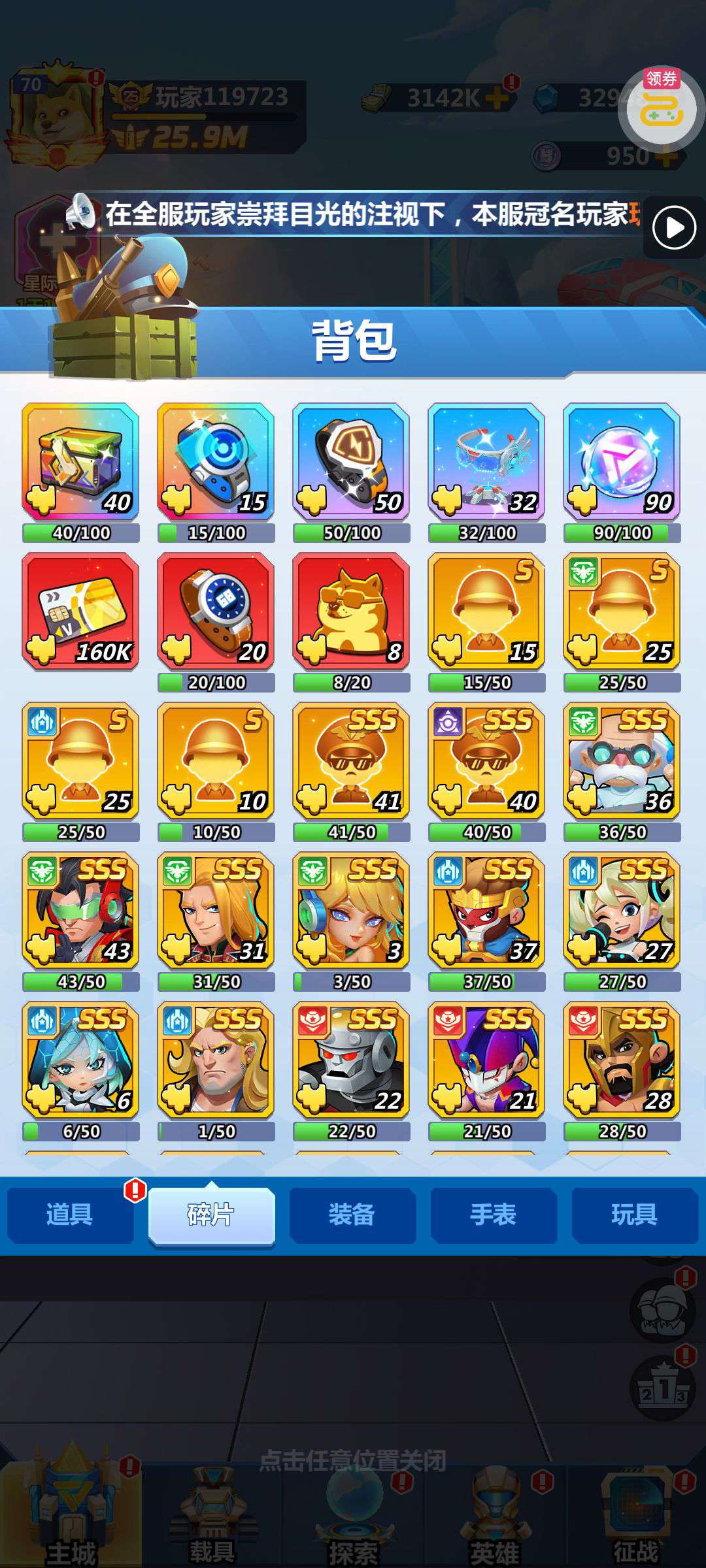Select the SSS spartan helmet fragment 28/50
This screenshot has height=1568, width=706.
click(x=622, y=1060)
